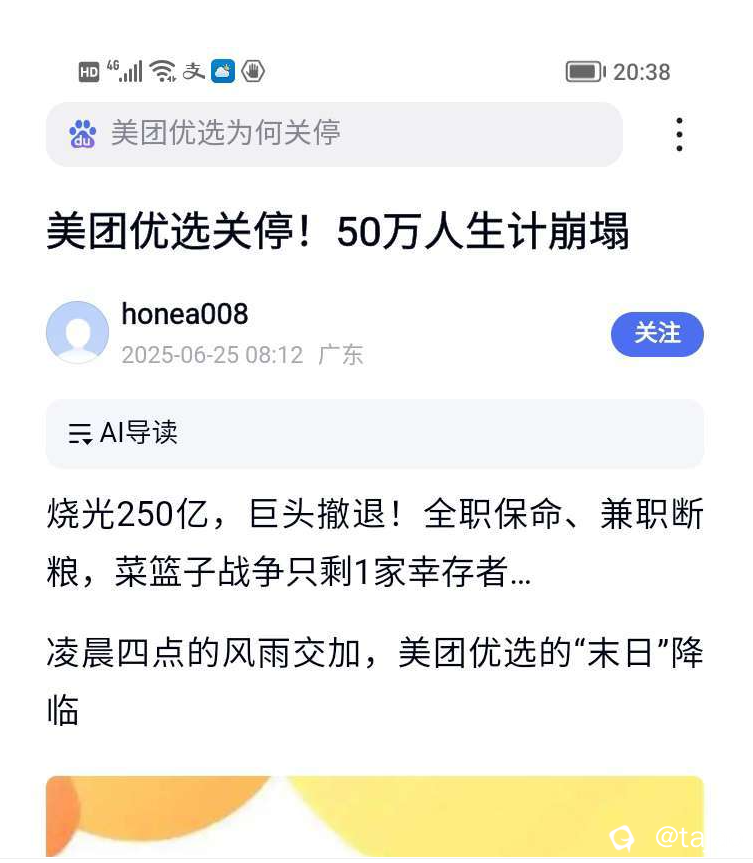Viewport: 753px width, 863px height.
Task: Open honea008's profile avatar
Action: pos(77,332)
